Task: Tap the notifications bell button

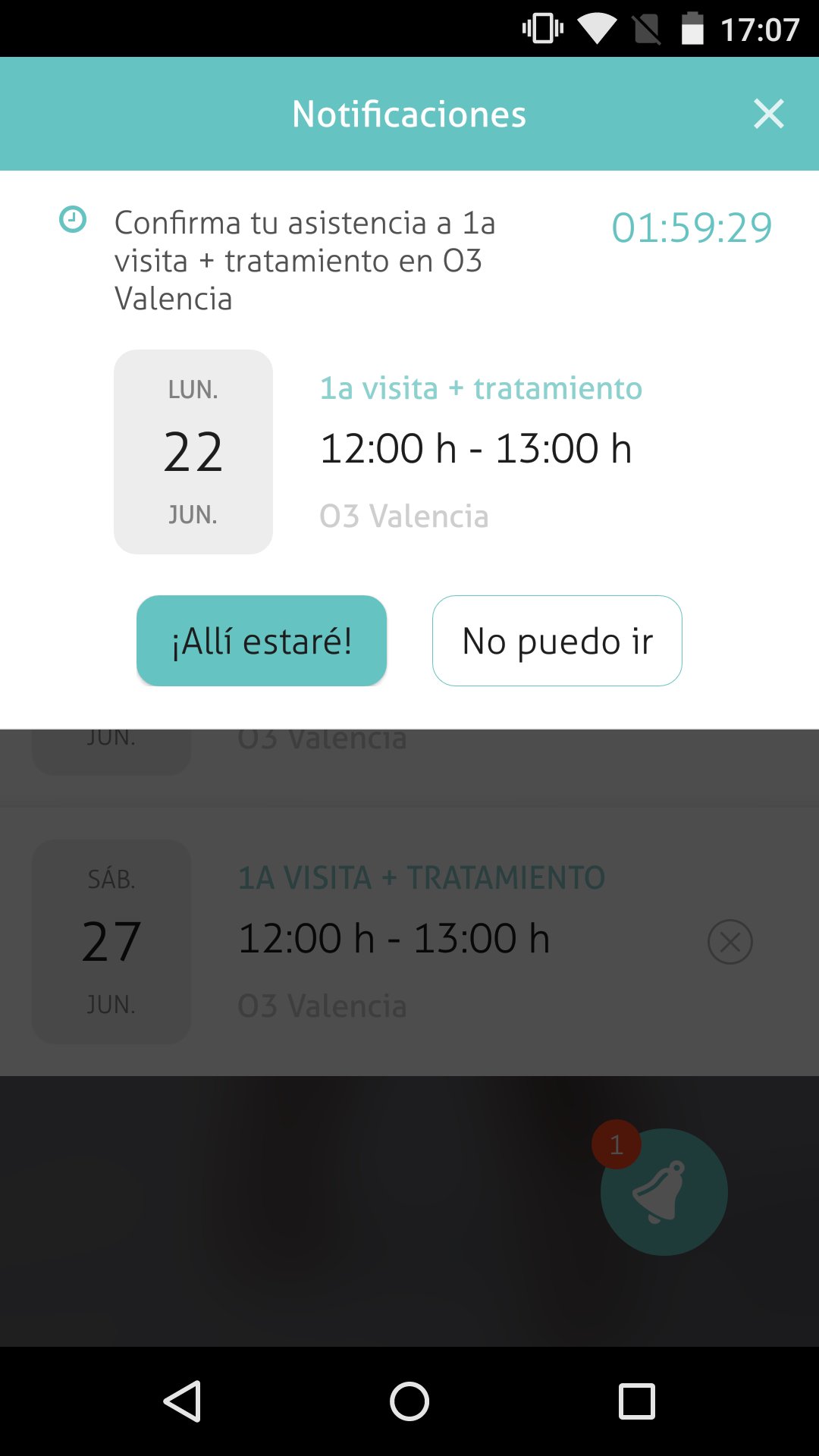Action: tap(664, 1192)
